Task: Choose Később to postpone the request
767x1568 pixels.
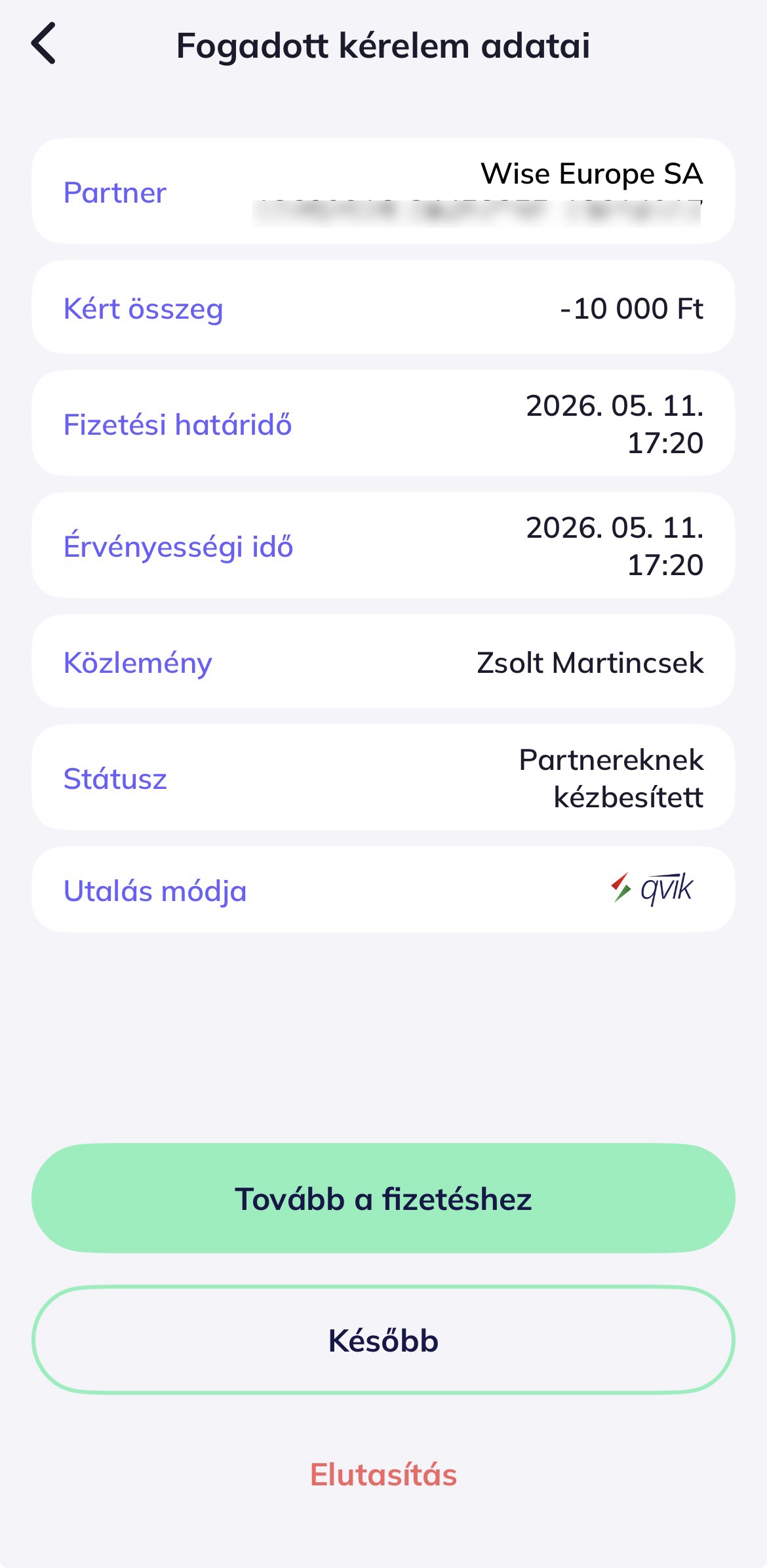Action: (383, 1340)
